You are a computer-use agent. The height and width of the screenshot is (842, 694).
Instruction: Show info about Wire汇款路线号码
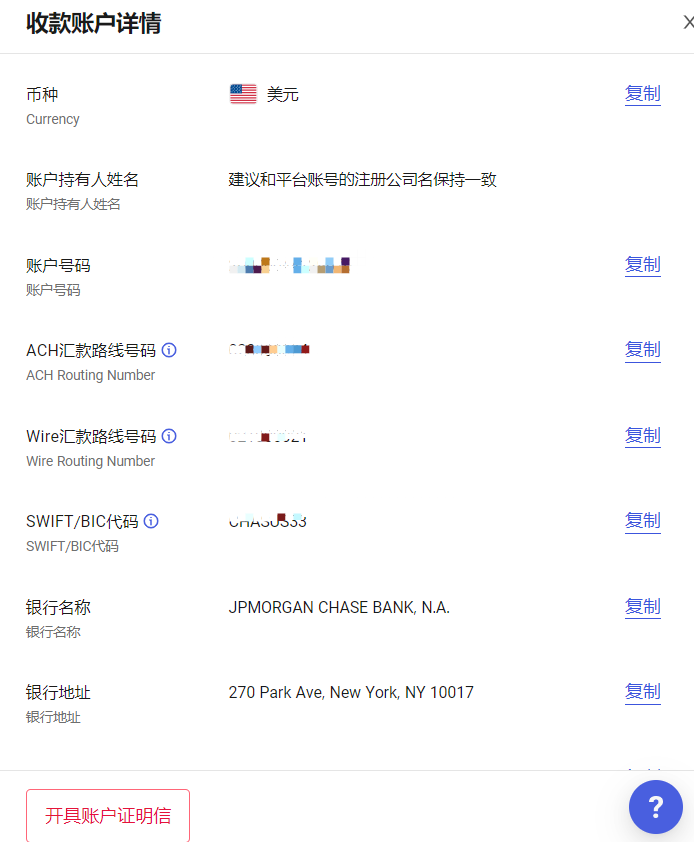169,436
